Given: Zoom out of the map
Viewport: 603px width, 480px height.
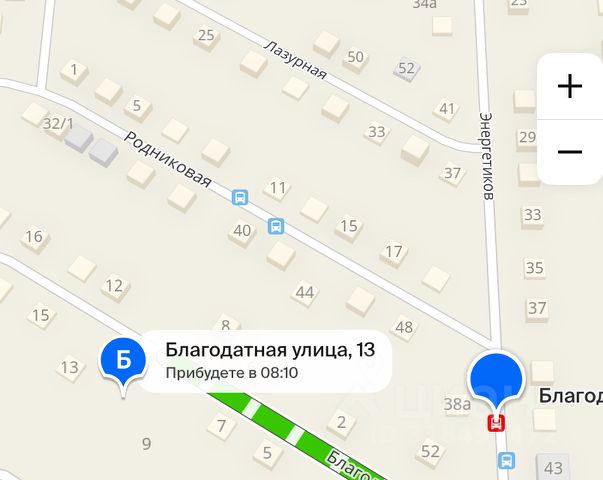Looking at the screenshot, I should click(x=569, y=152).
